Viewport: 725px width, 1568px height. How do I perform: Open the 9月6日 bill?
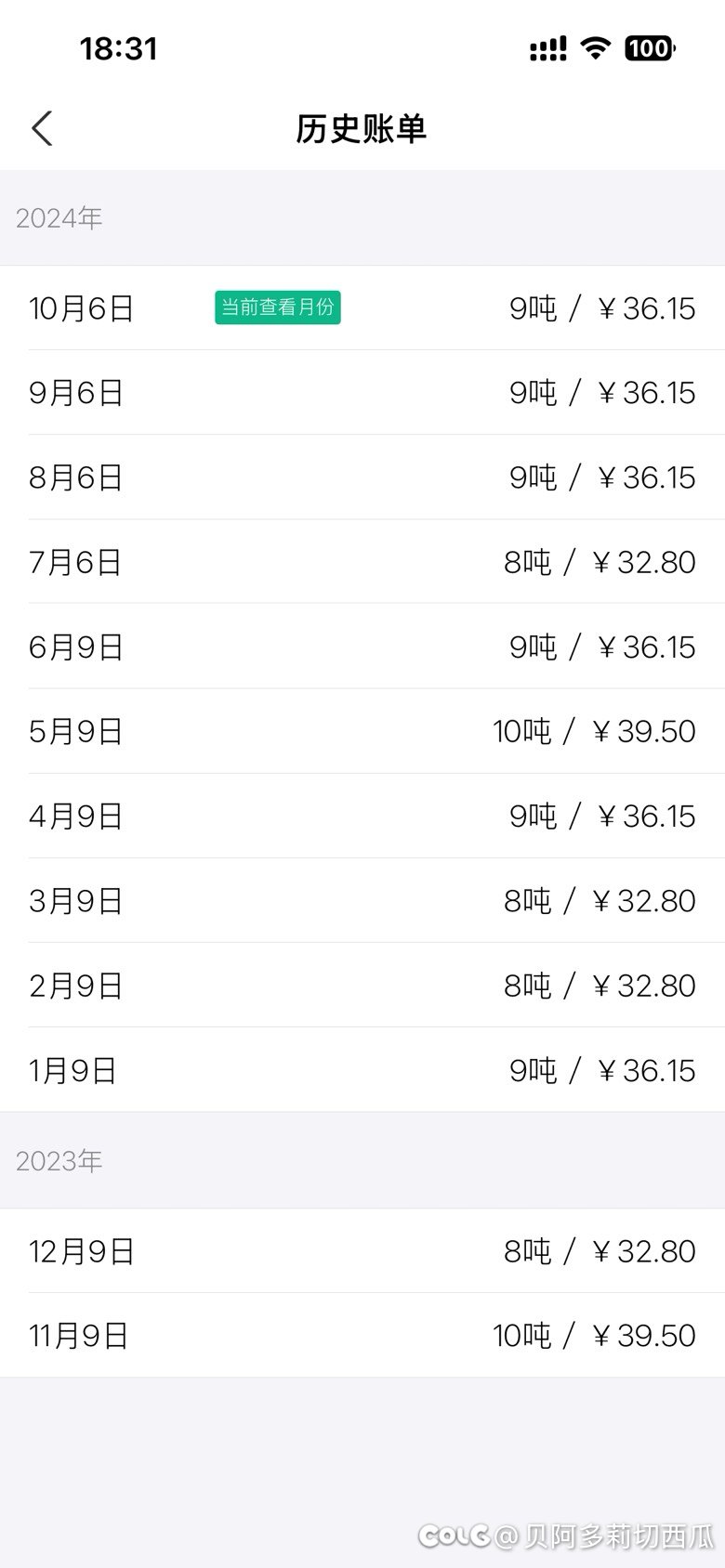[x=362, y=393]
